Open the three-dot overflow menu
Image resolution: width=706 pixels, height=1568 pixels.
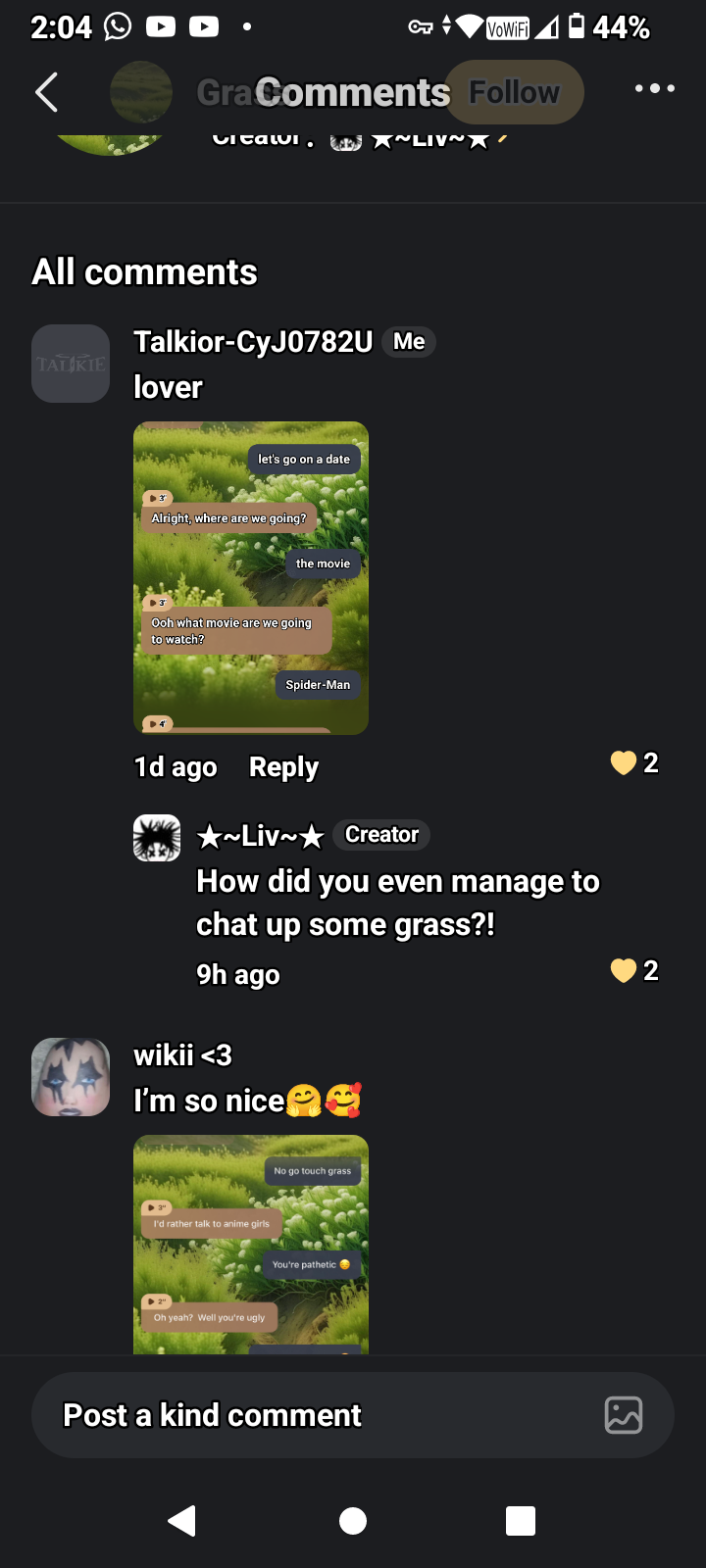[x=654, y=88]
